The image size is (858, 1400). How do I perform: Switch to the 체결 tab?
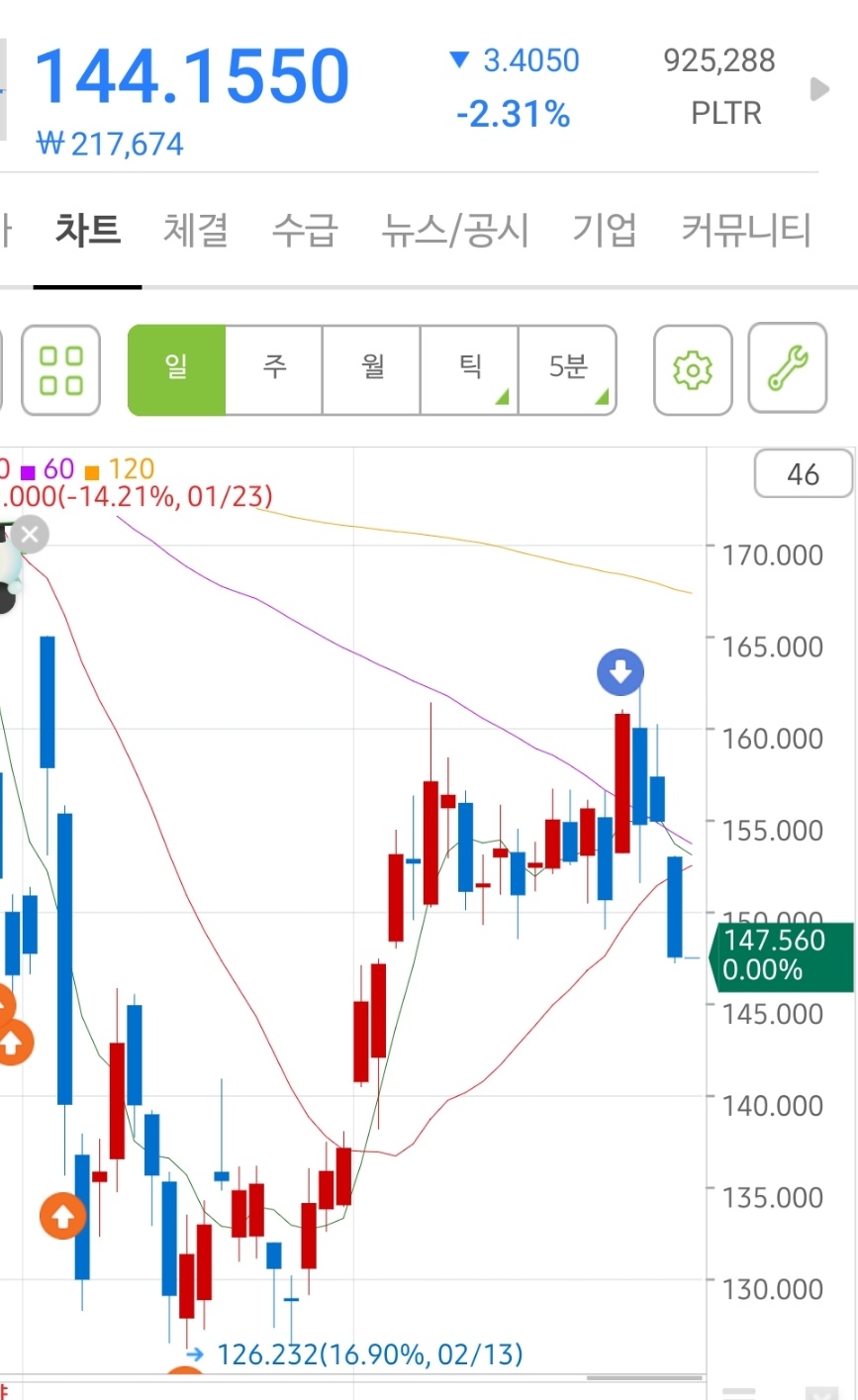(196, 231)
